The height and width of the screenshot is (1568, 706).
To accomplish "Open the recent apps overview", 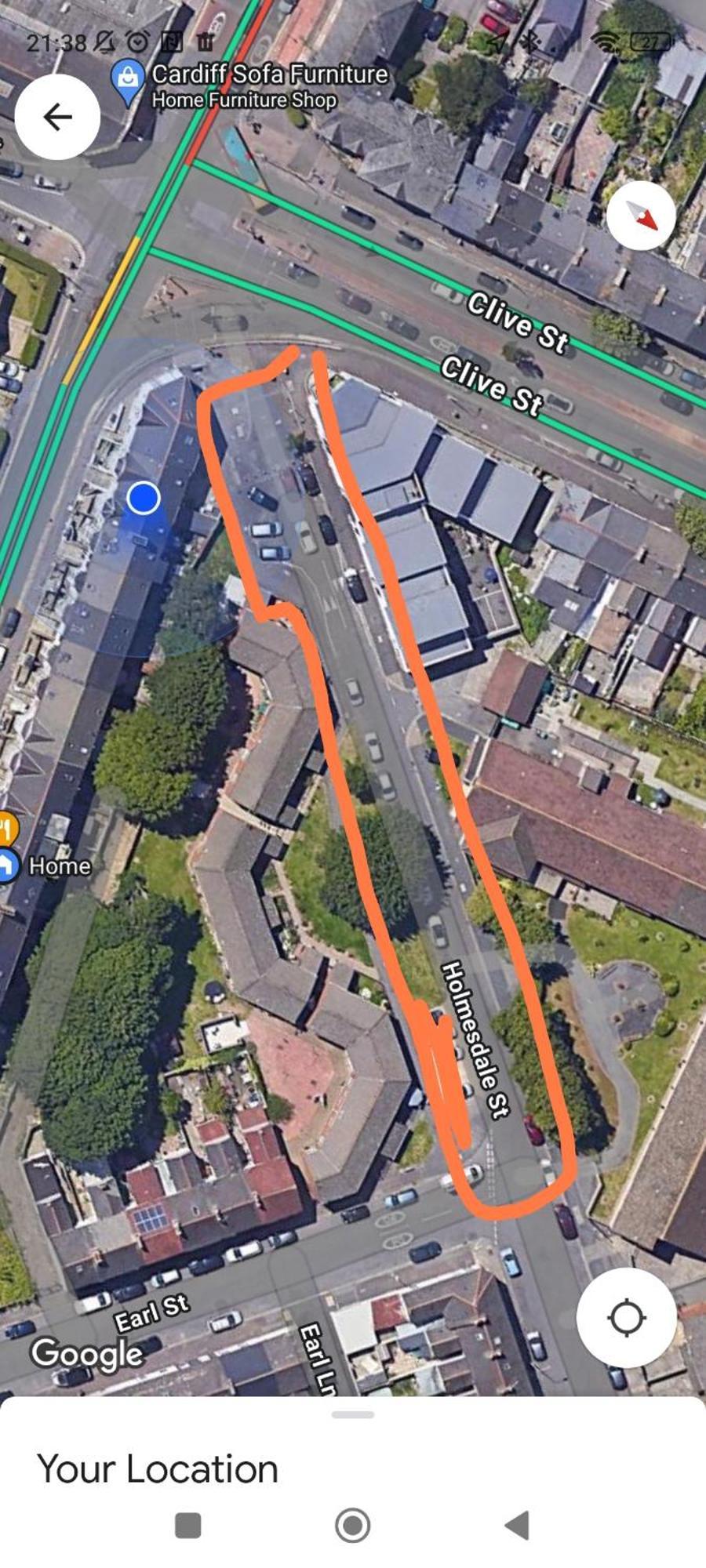I will coord(188,1526).
